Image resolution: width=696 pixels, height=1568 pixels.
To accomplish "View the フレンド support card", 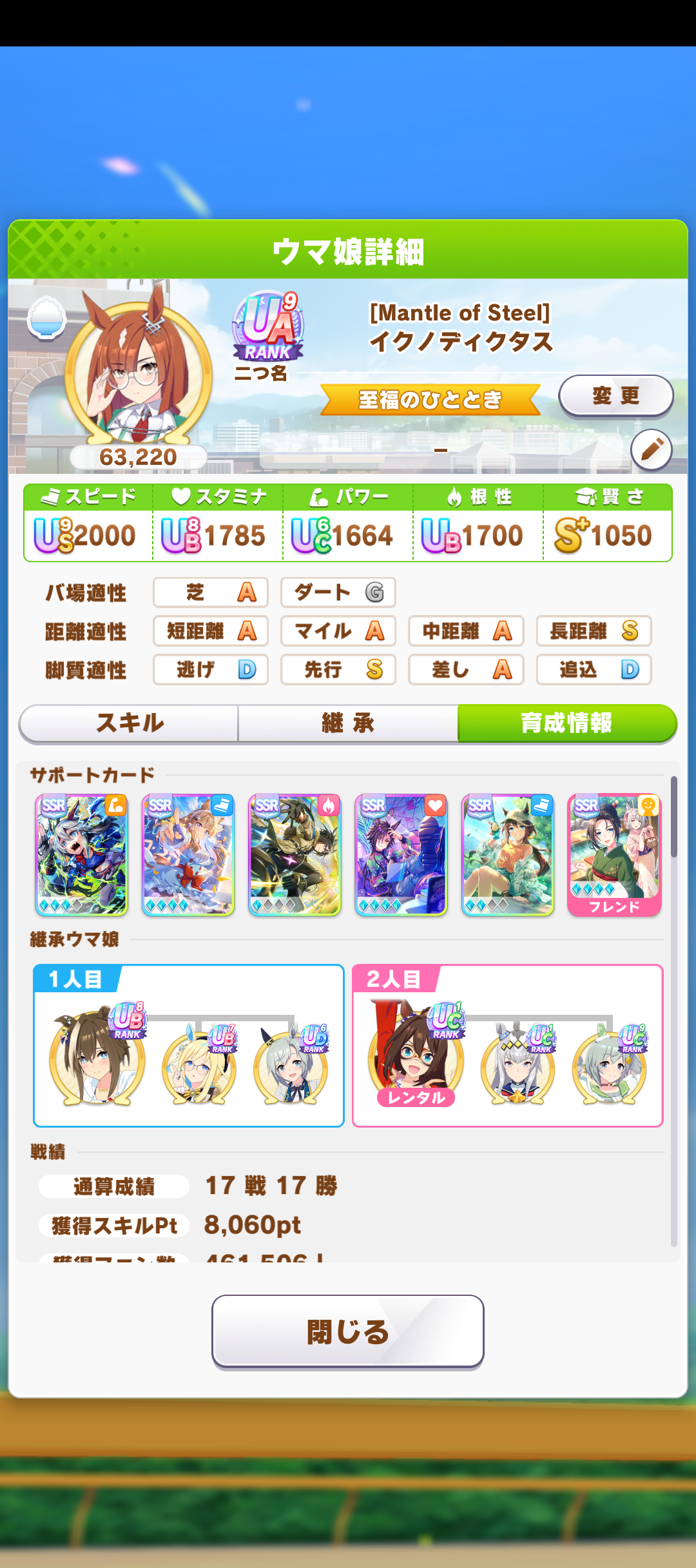I will click(614, 854).
